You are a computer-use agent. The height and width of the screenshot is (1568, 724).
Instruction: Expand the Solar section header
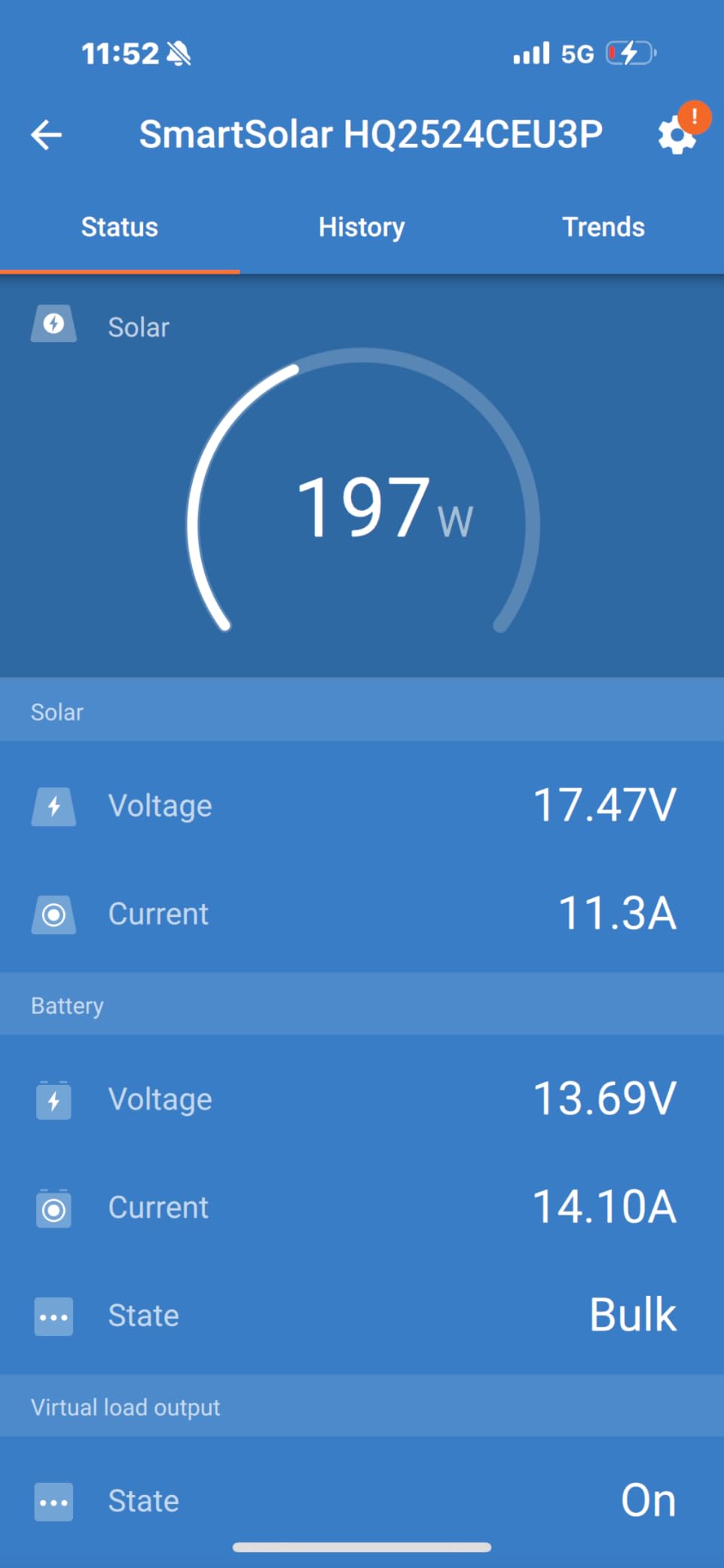[x=57, y=711]
